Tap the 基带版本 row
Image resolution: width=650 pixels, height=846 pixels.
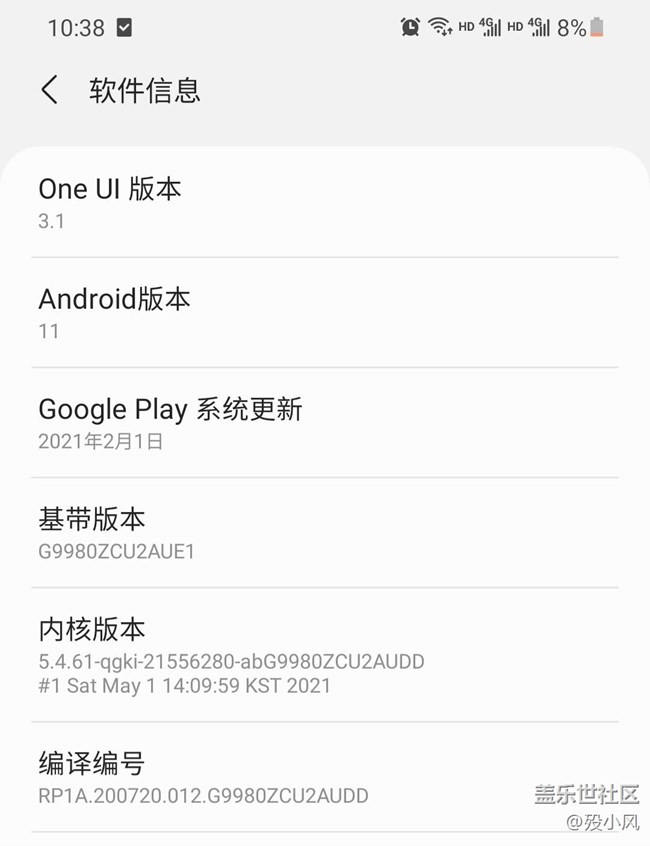324,533
